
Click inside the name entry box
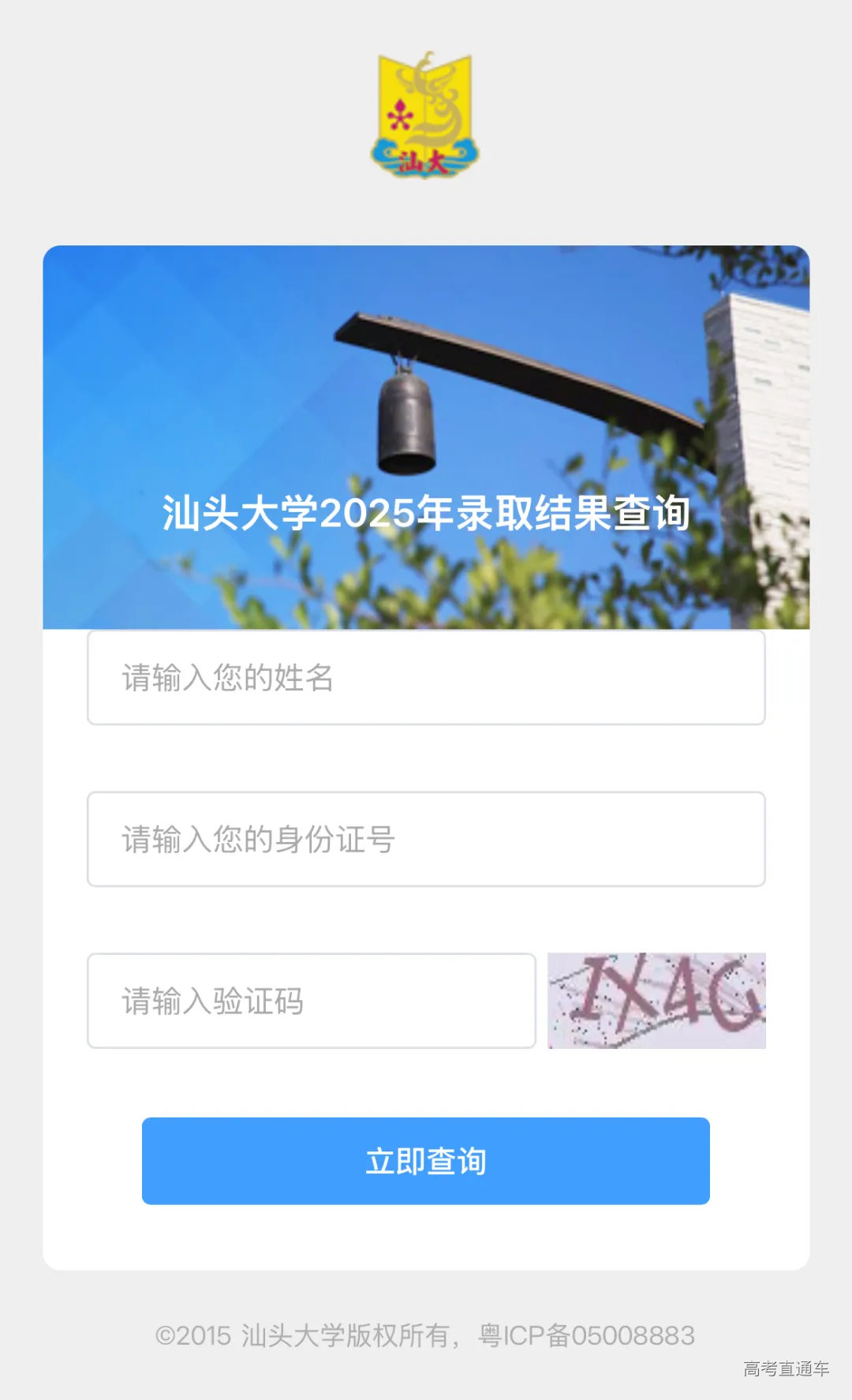point(426,679)
